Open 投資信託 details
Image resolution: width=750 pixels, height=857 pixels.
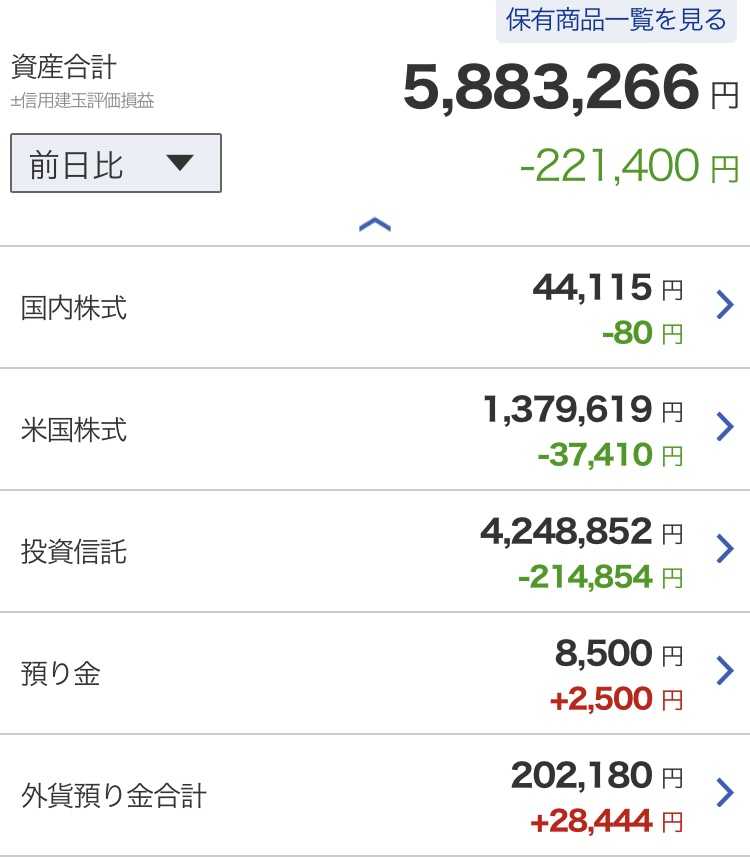375,551
